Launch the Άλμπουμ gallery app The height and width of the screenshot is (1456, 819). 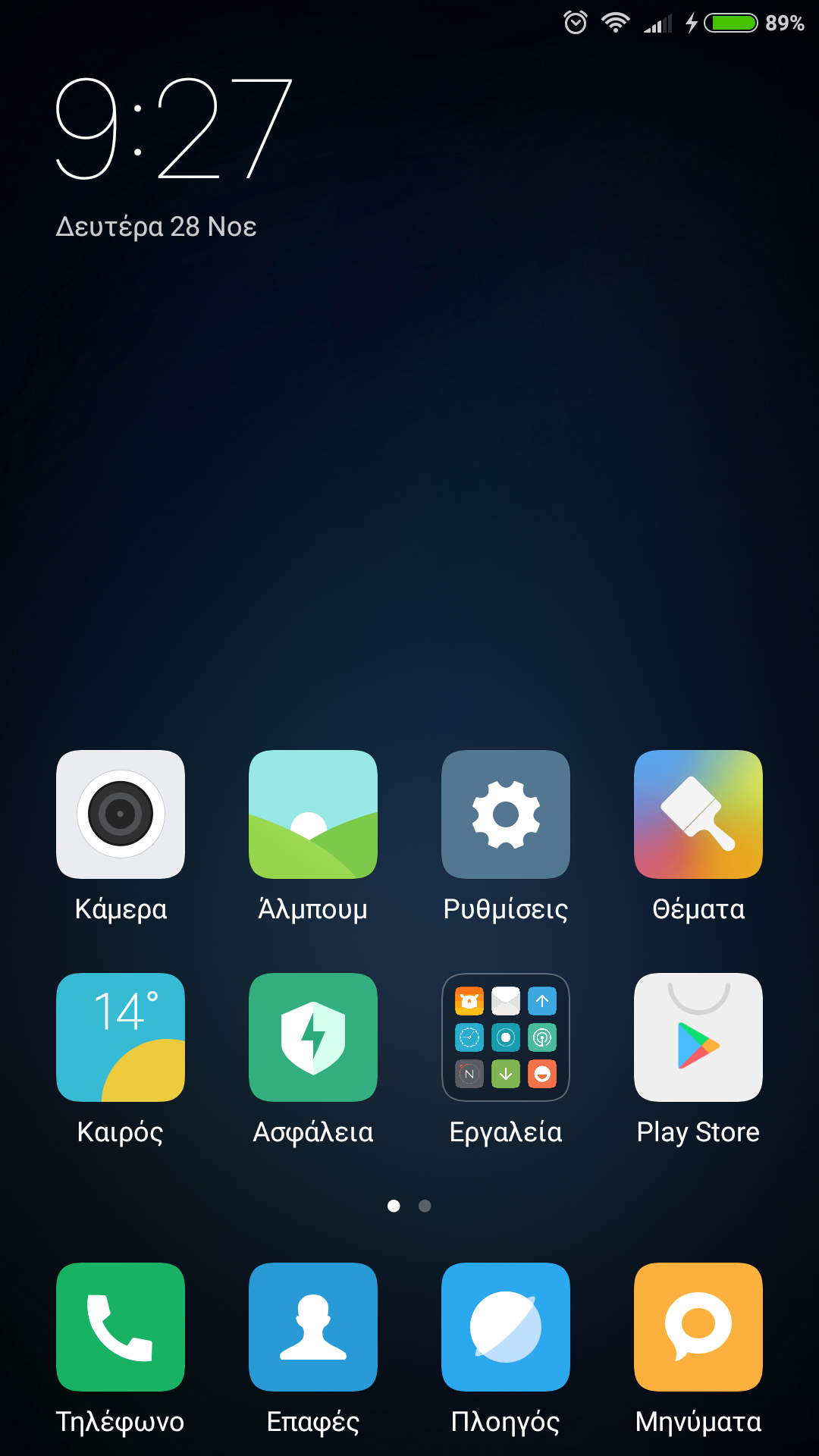click(313, 814)
